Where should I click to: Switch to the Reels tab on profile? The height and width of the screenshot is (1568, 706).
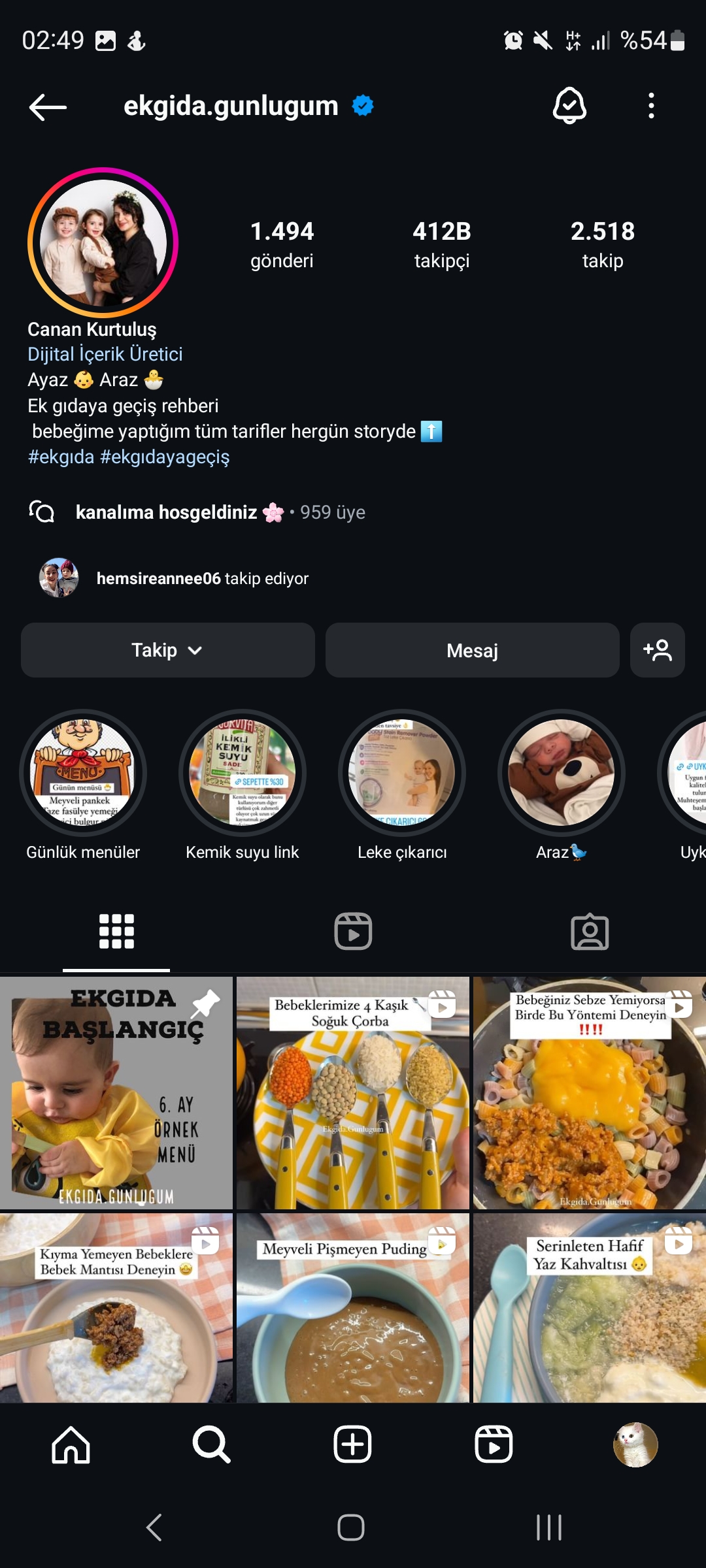pos(353,932)
